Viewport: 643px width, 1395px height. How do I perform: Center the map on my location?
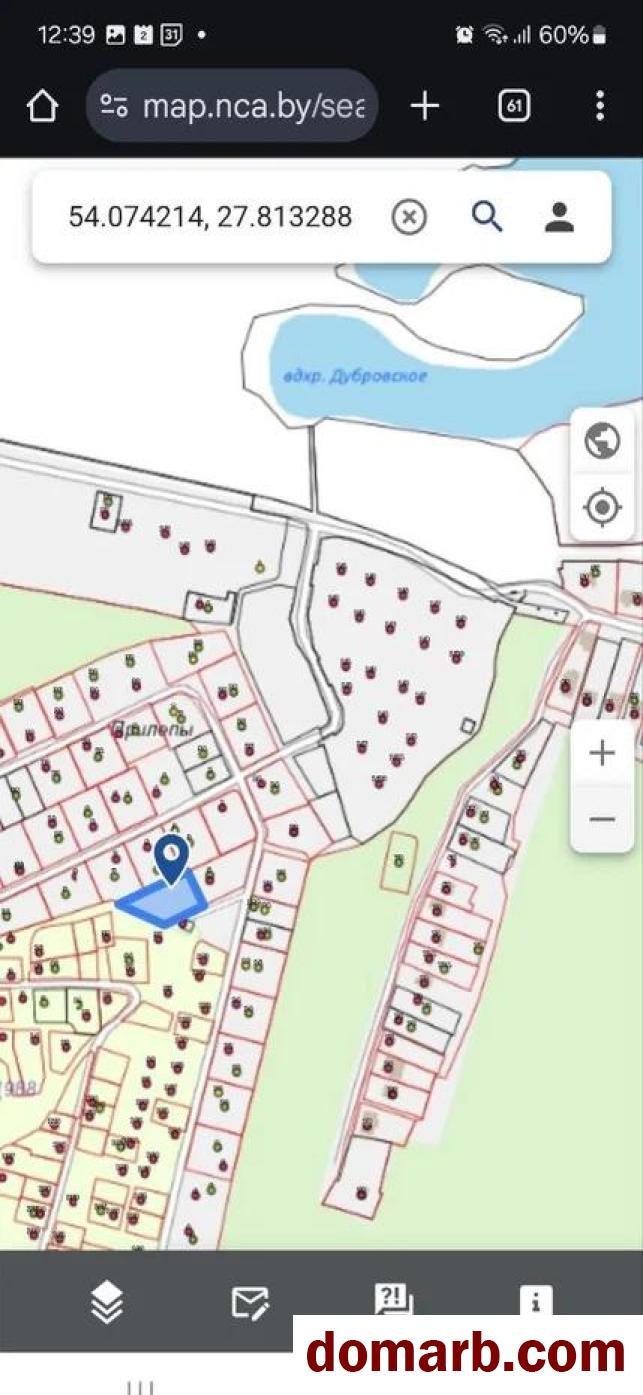click(x=602, y=508)
